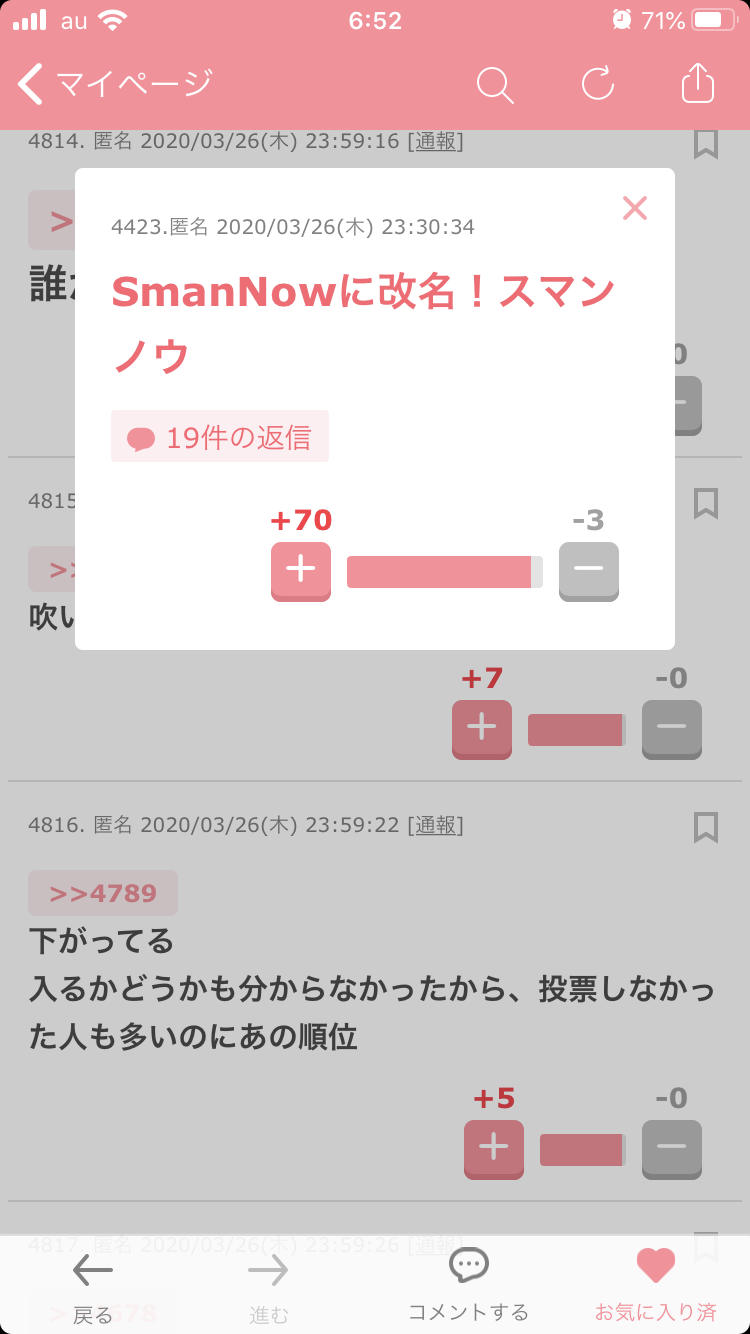The width and height of the screenshot is (750, 1334).
Task: Reload the page with refresh icon
Action: coord(598,85)
